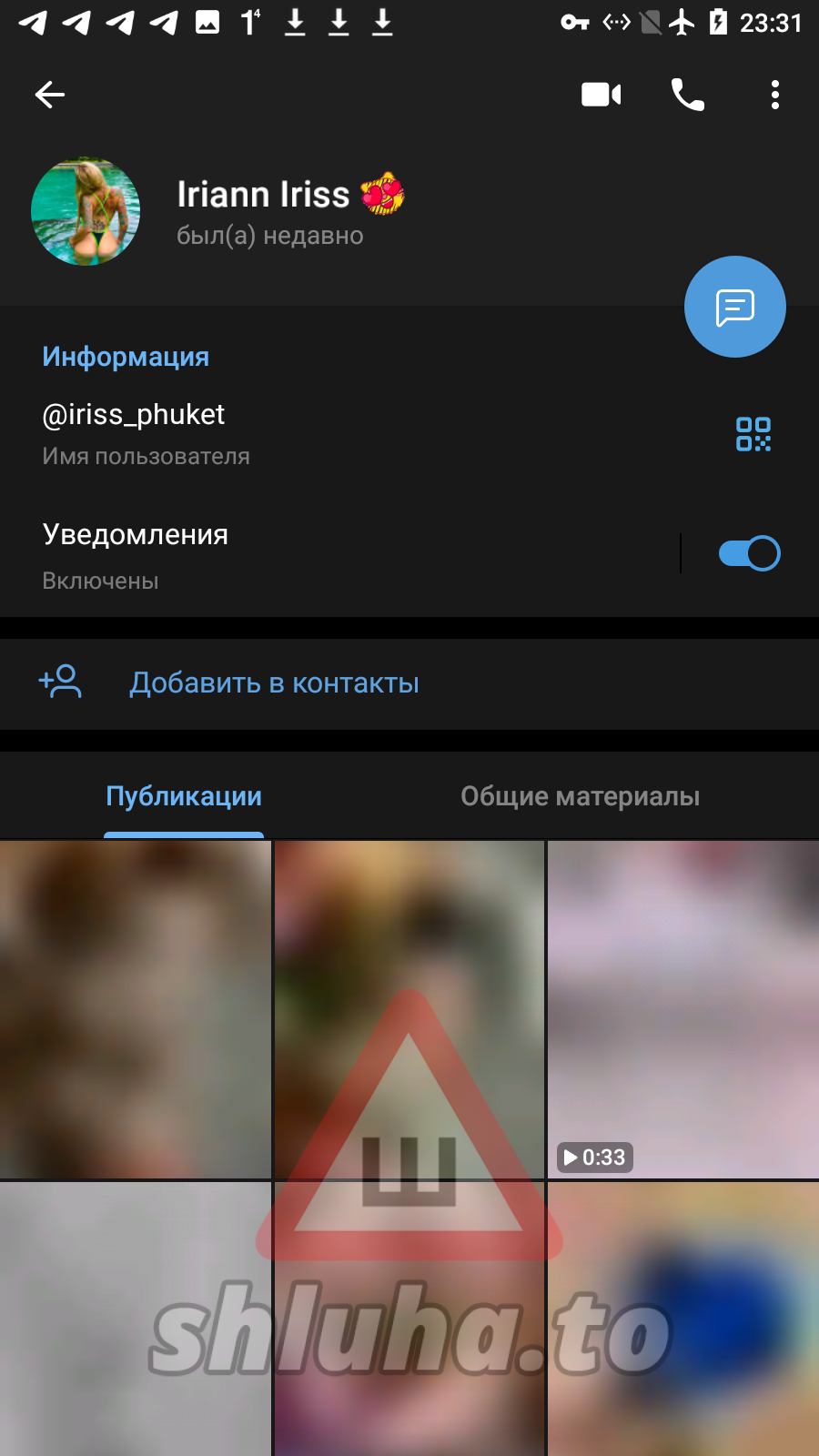Image resolution: width=819 pixels, height=1456 pixels.
Task: Show the QR code for @iriss_phuket
Action: (753, 434)
